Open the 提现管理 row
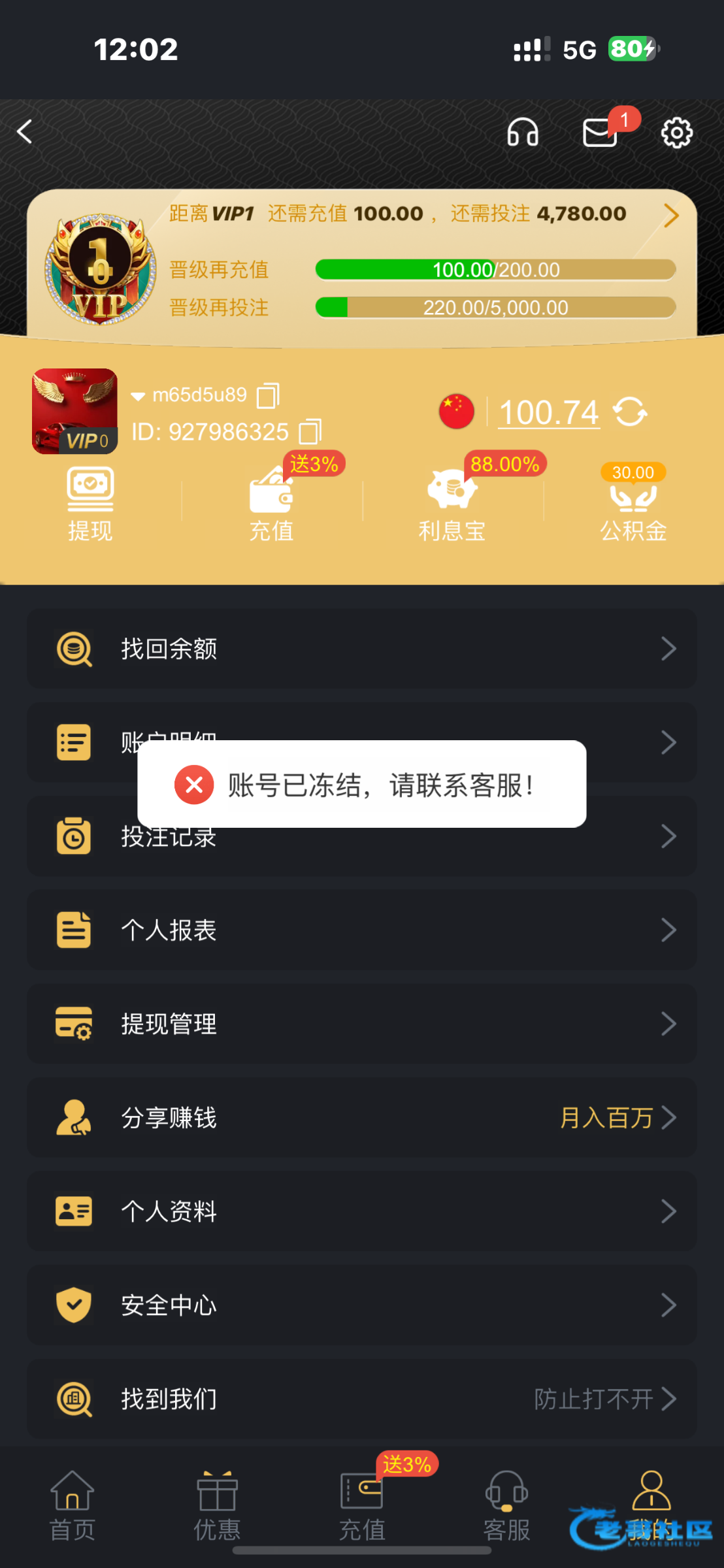724x1568 pixels. coord(361,1024)
